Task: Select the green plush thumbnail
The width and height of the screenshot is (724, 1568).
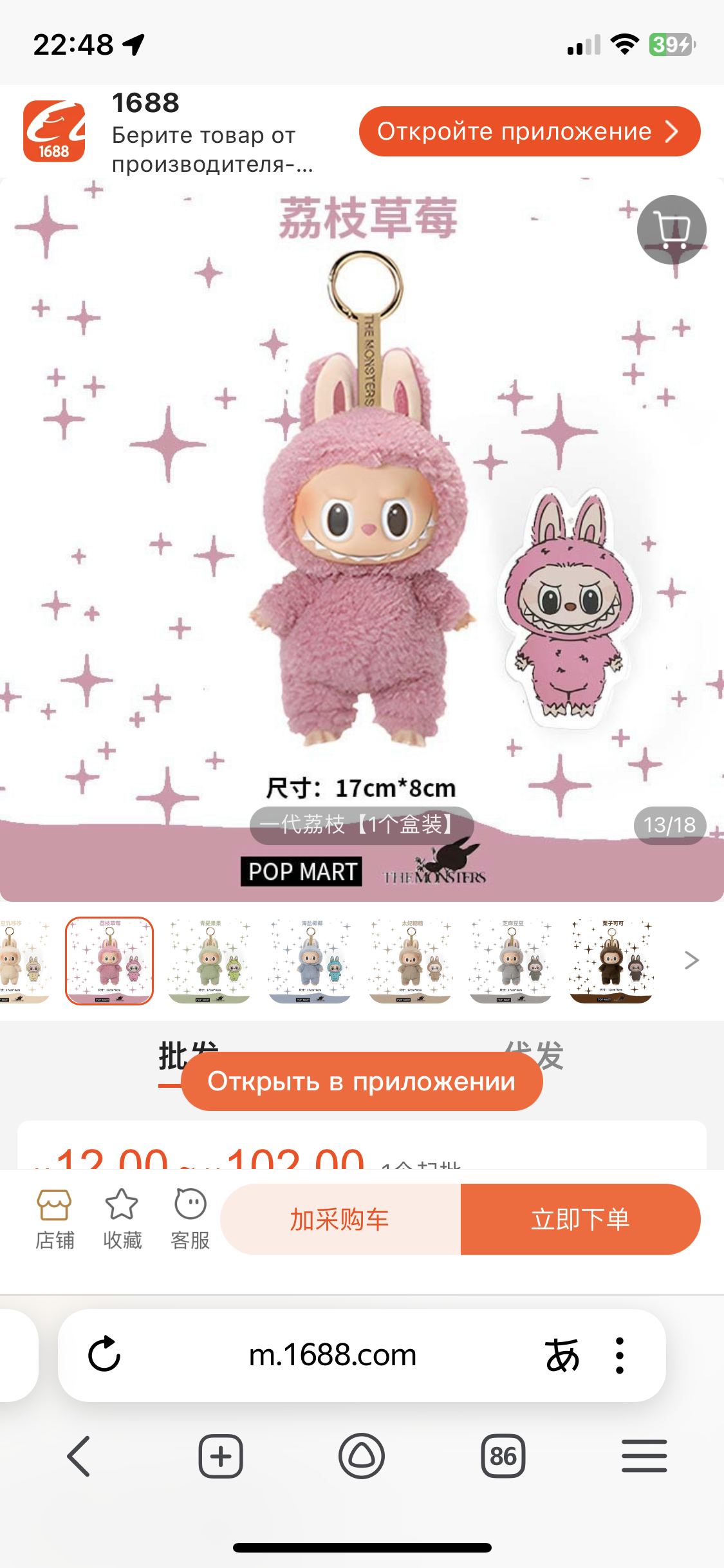Action: tap(210, 960)
